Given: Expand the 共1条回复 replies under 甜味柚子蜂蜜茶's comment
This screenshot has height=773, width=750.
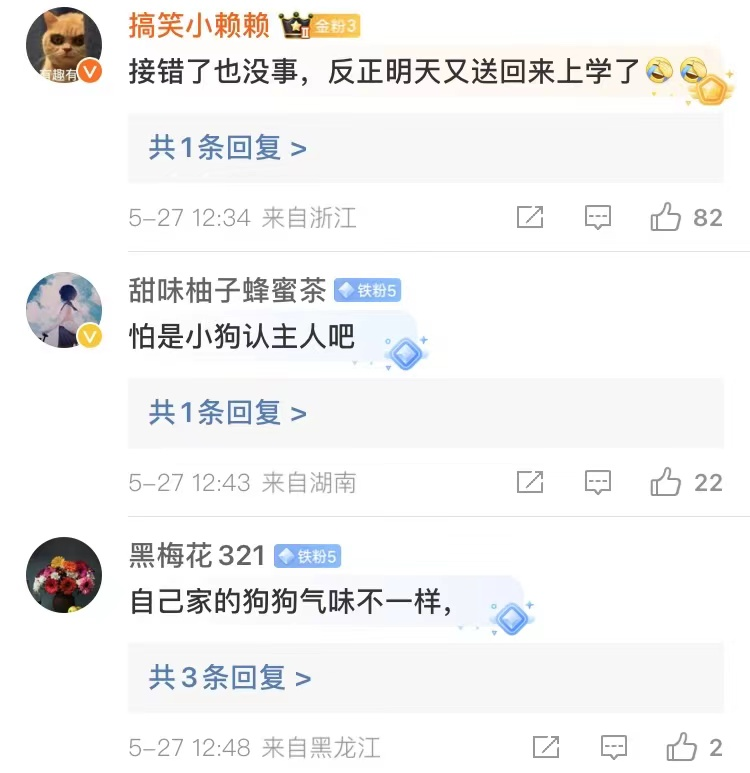Looking at the screenshot, I should pos(225,412).
